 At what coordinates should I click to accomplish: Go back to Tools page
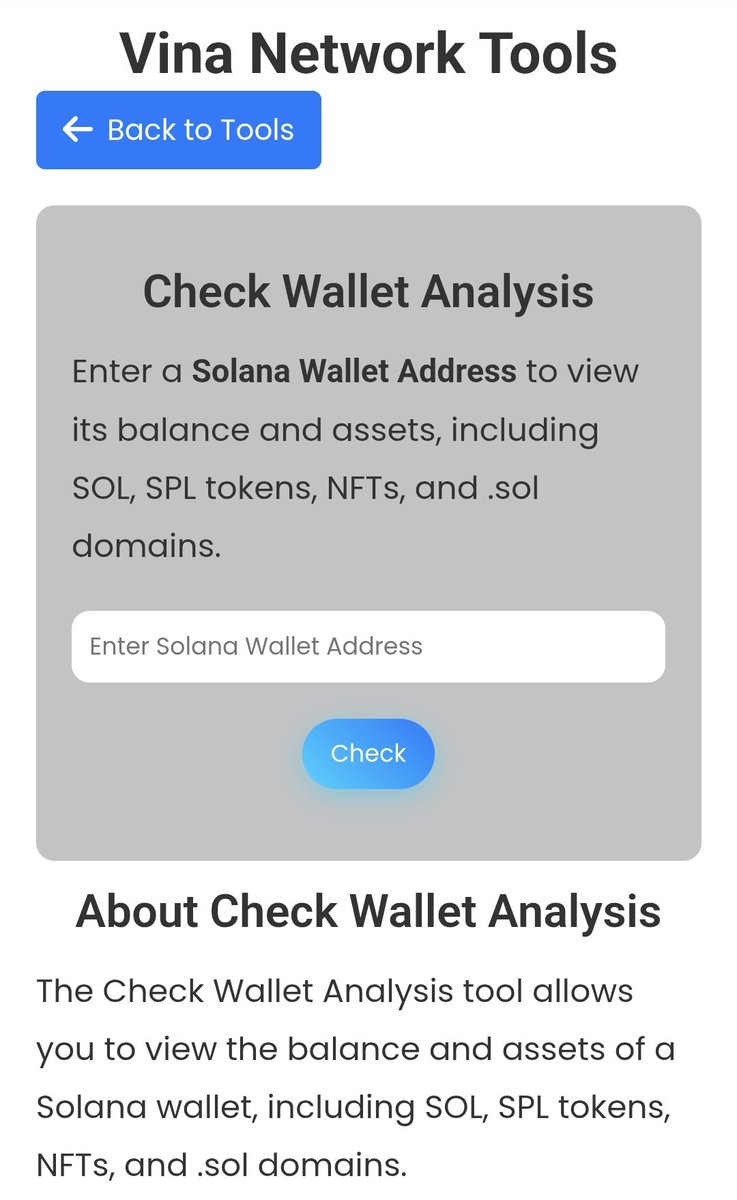[x=178, y=130]
